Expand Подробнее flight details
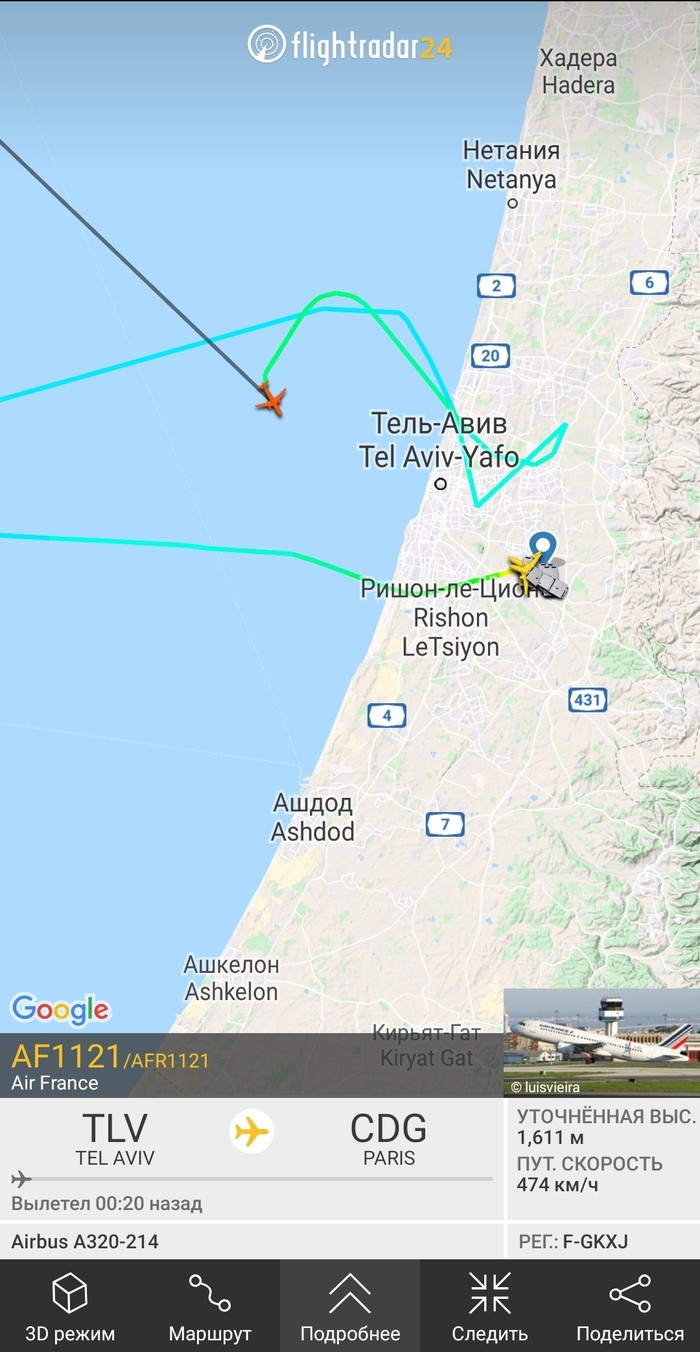Viewport: 700px width, 1352px height. point(350,1305)
